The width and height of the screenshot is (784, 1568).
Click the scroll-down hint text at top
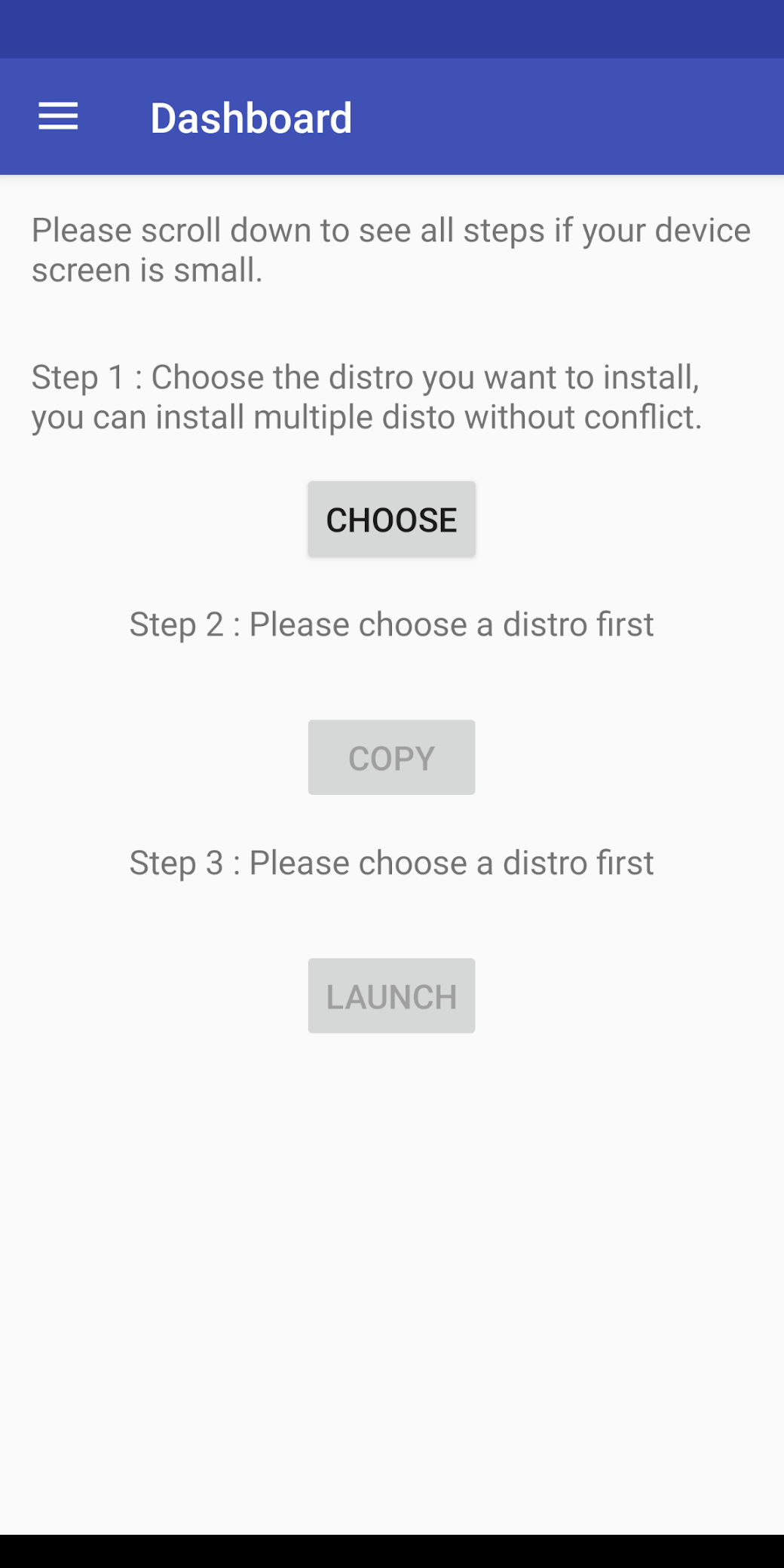click(x=390, y=249)
